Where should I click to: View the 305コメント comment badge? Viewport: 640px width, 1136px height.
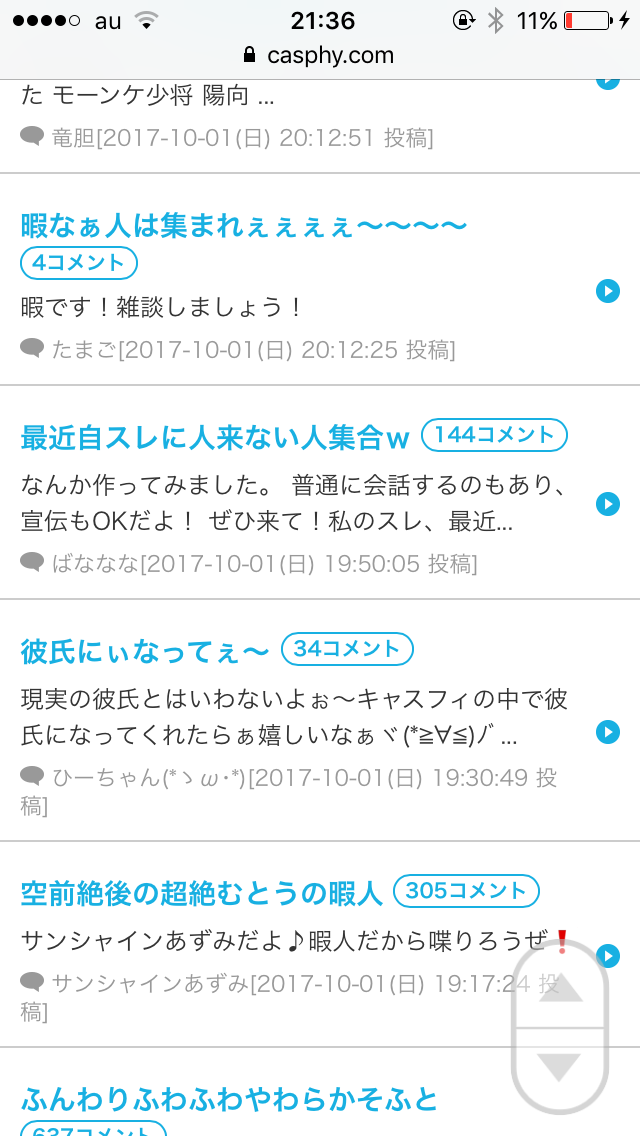coord(466,891)
